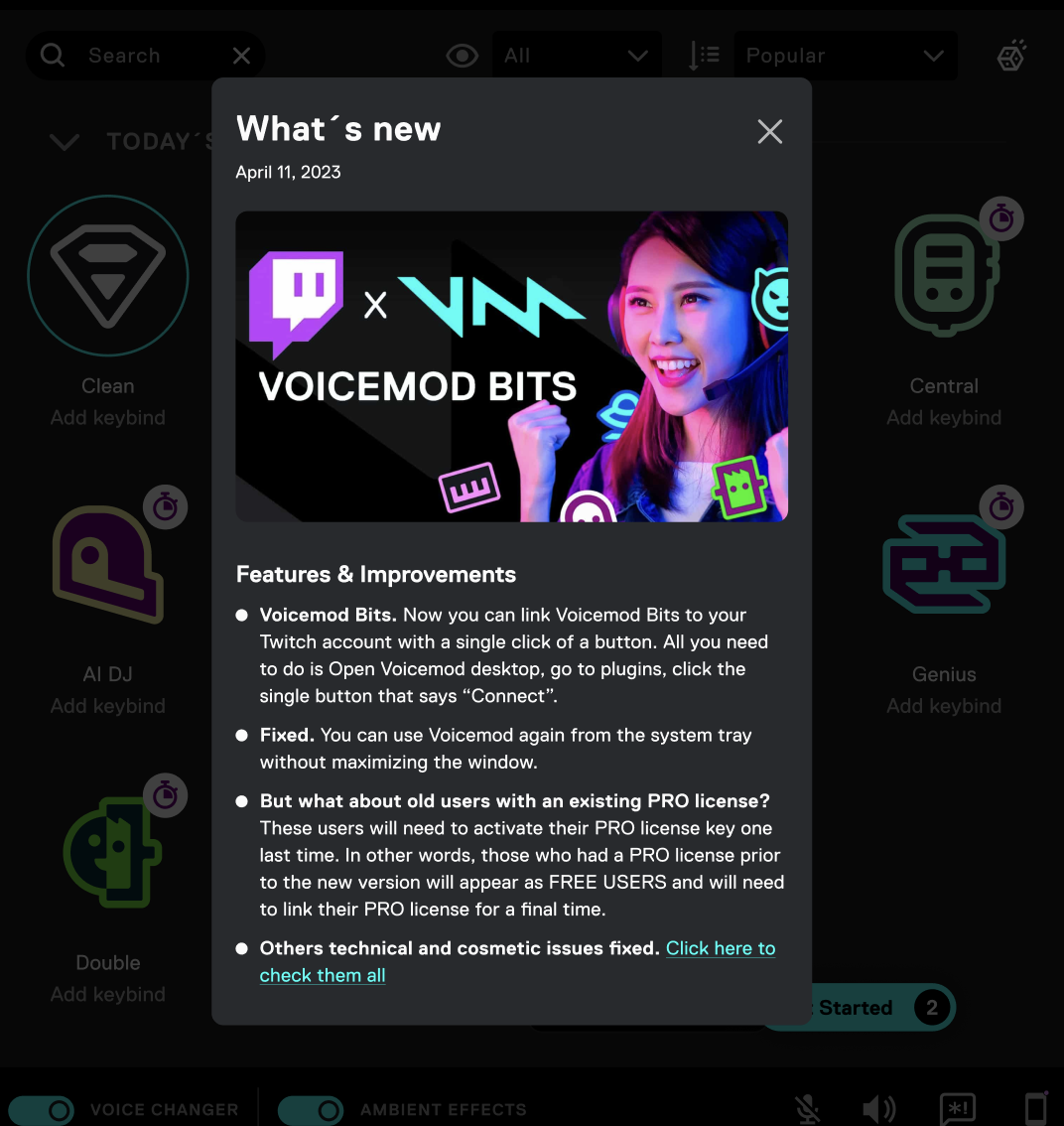This screenshot has width=1064, height=1126.
Task: Choose the Central voice
Action: click(x=944, y=276)
